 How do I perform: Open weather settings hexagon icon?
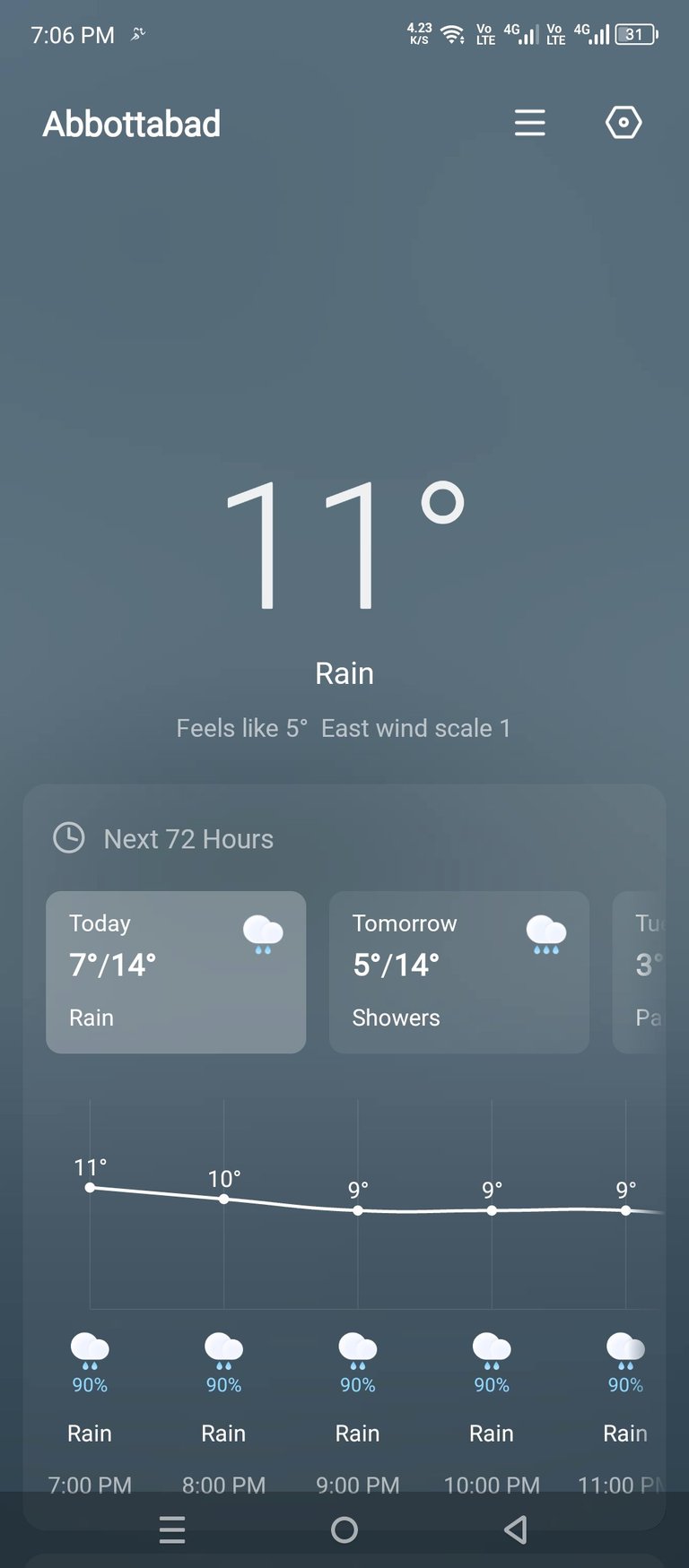(624, 123)
